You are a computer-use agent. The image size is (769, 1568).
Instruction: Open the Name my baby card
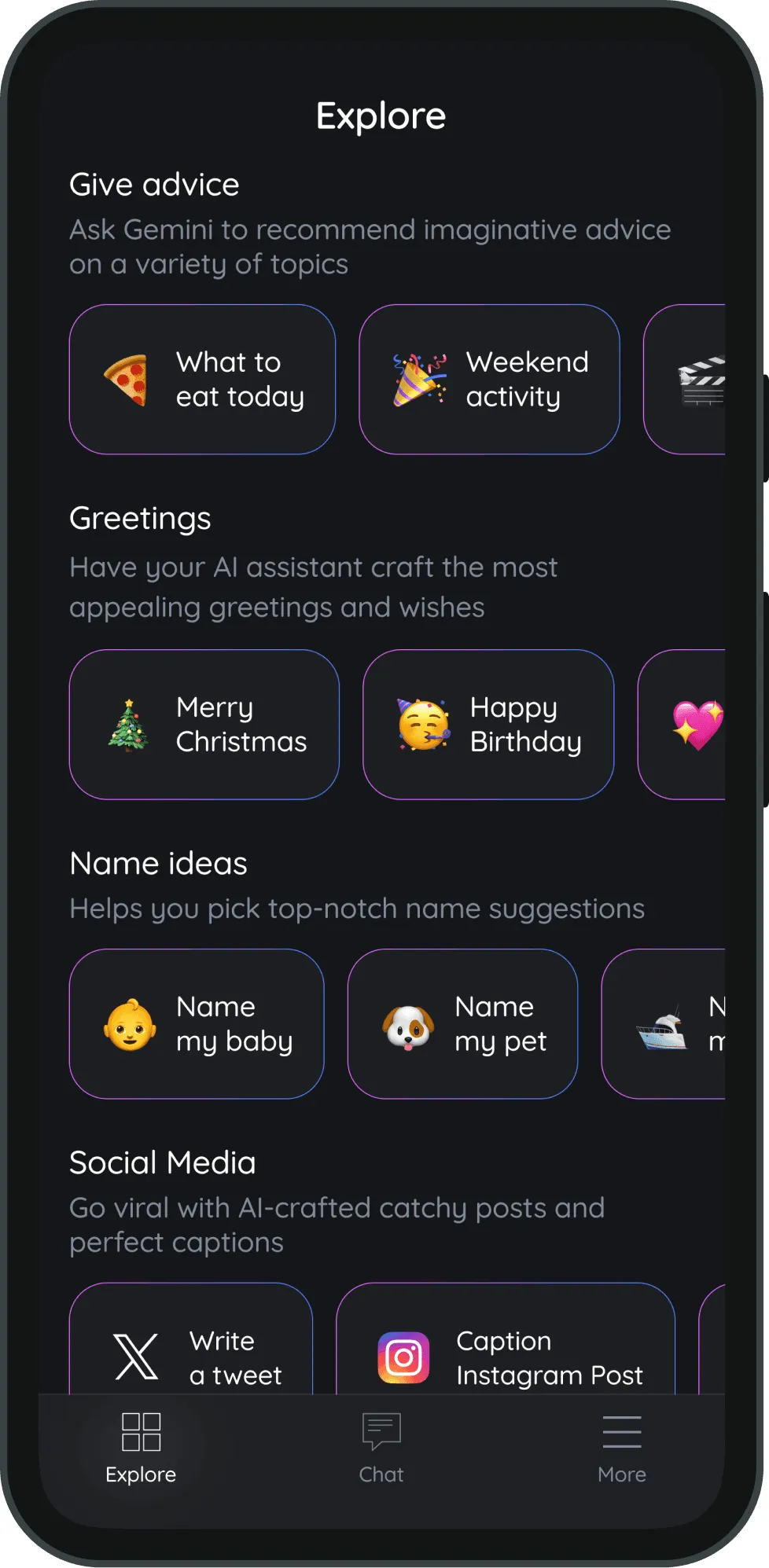[197, 1024]
